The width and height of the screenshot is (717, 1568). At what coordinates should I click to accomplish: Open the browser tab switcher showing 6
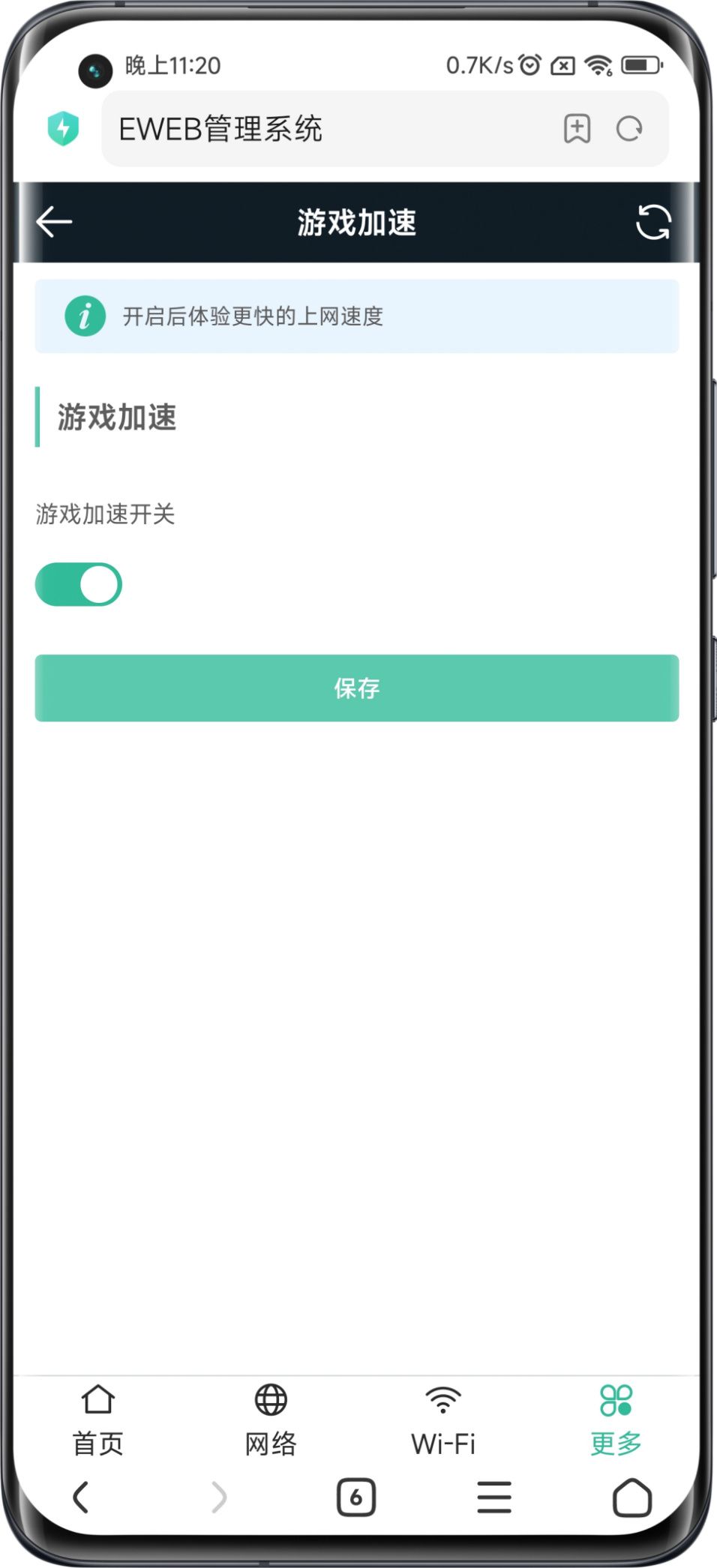(356, 1498)
